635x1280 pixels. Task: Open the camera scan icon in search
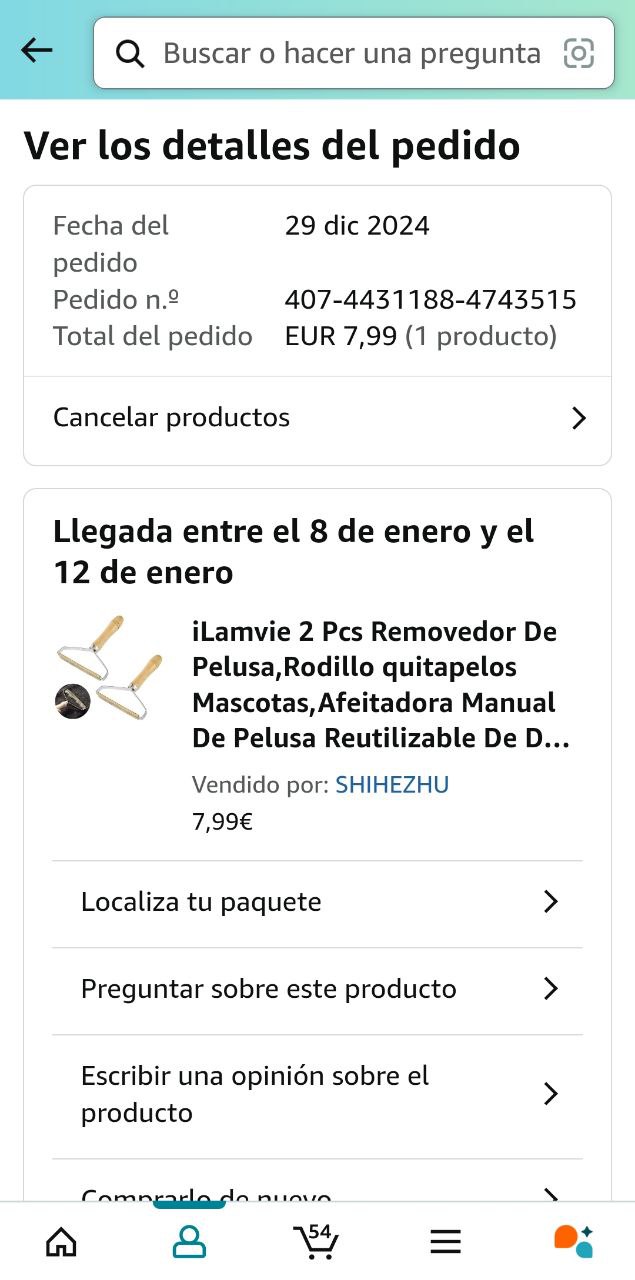tap(579, 53)
